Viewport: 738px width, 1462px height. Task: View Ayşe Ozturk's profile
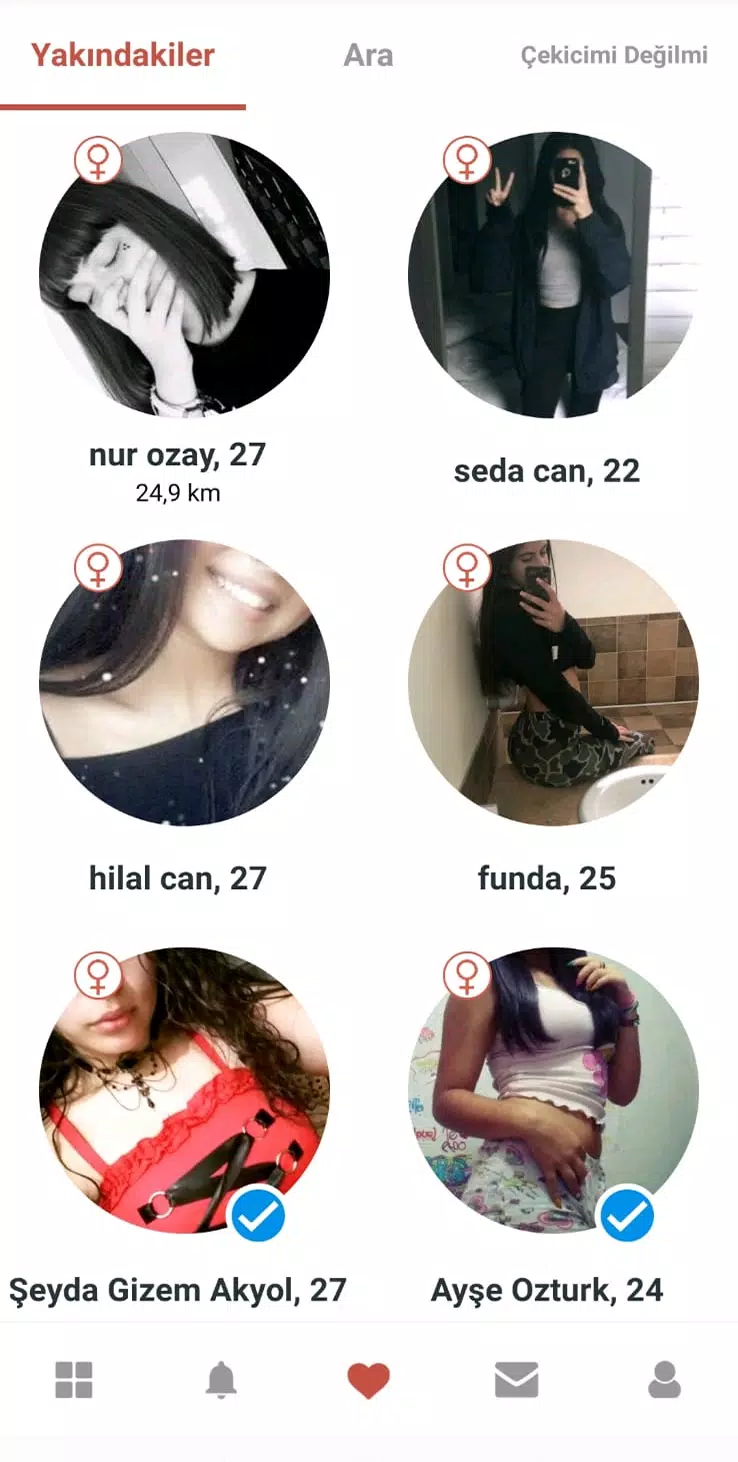(x=553, y=1090)
